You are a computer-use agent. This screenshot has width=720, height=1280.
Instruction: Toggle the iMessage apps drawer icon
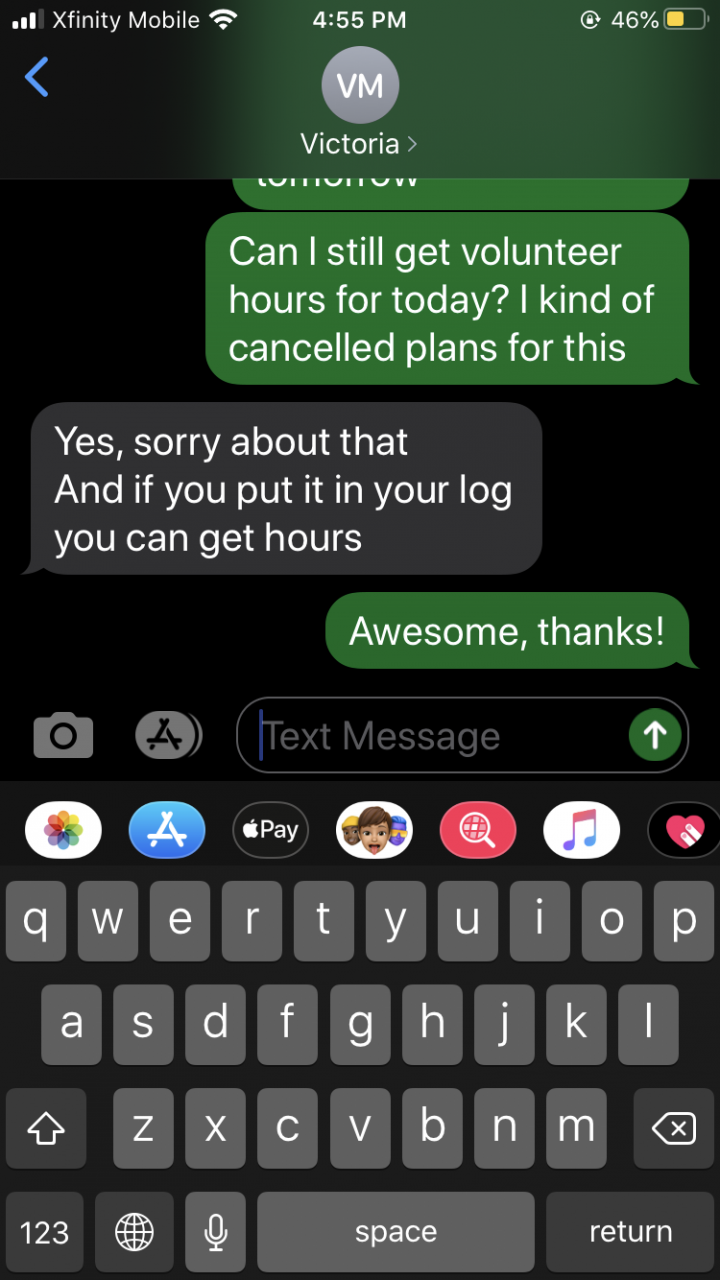pyautogui.click(x=168, y=736)
